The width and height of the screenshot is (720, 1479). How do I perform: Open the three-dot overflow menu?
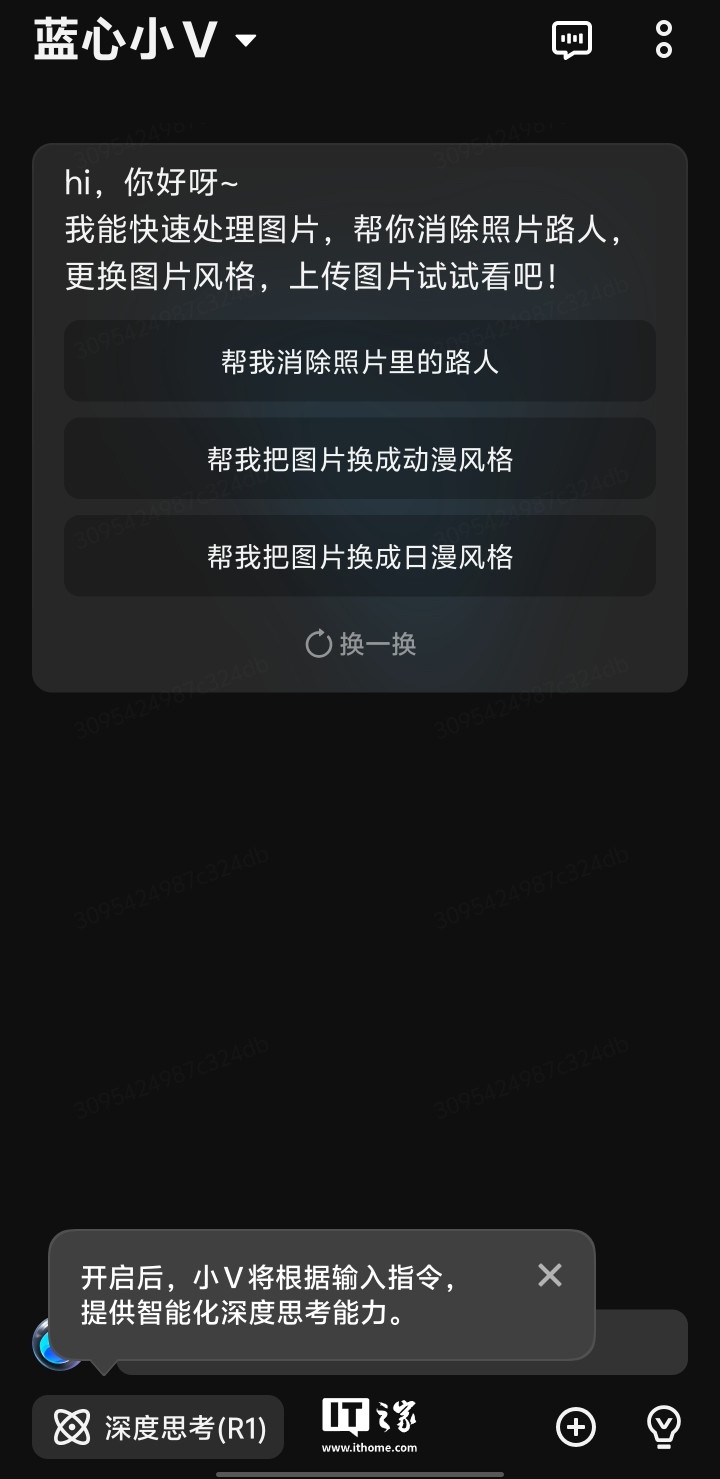[x=664, y=40]
